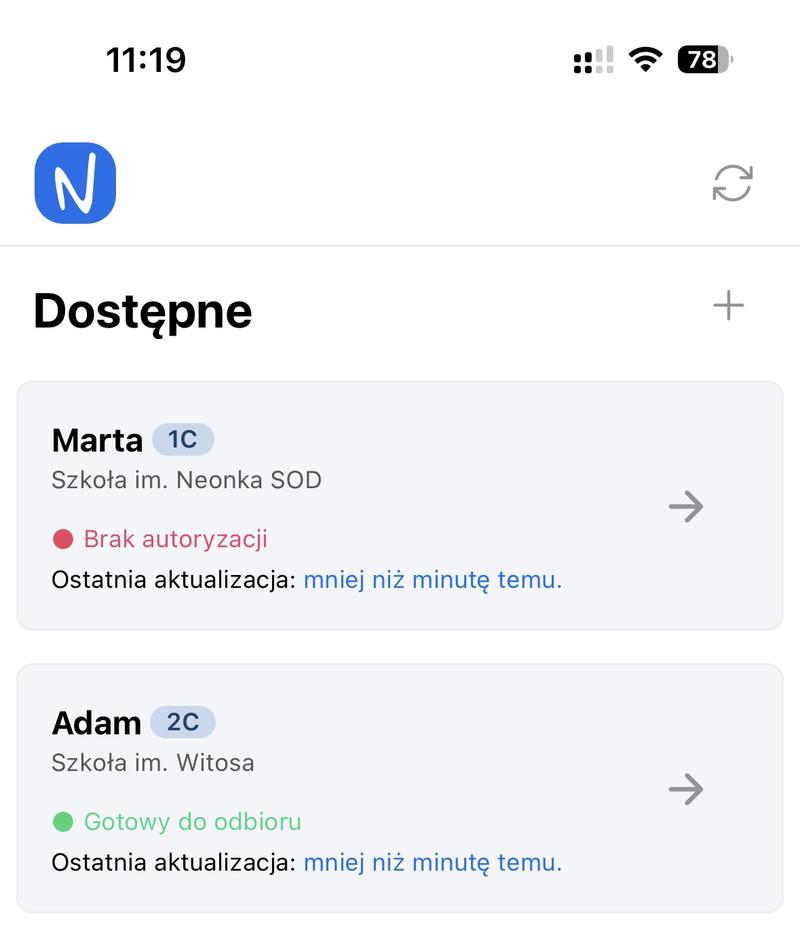The image size is (800, 931).
Task: Tap the arrow next to Adam's card
Action: coord(687,791)
